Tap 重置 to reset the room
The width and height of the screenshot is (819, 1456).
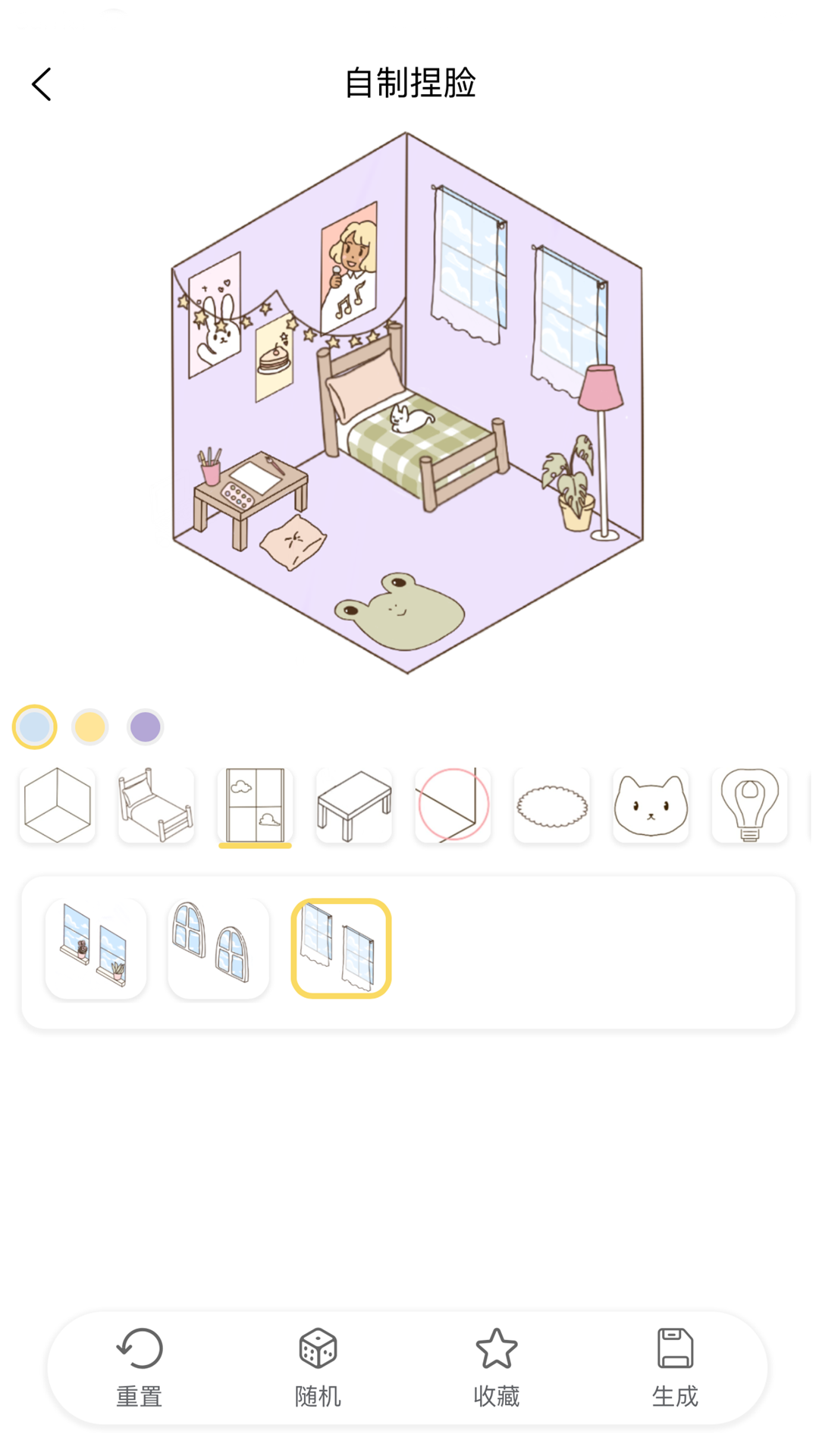click(x=140, y=1367)
